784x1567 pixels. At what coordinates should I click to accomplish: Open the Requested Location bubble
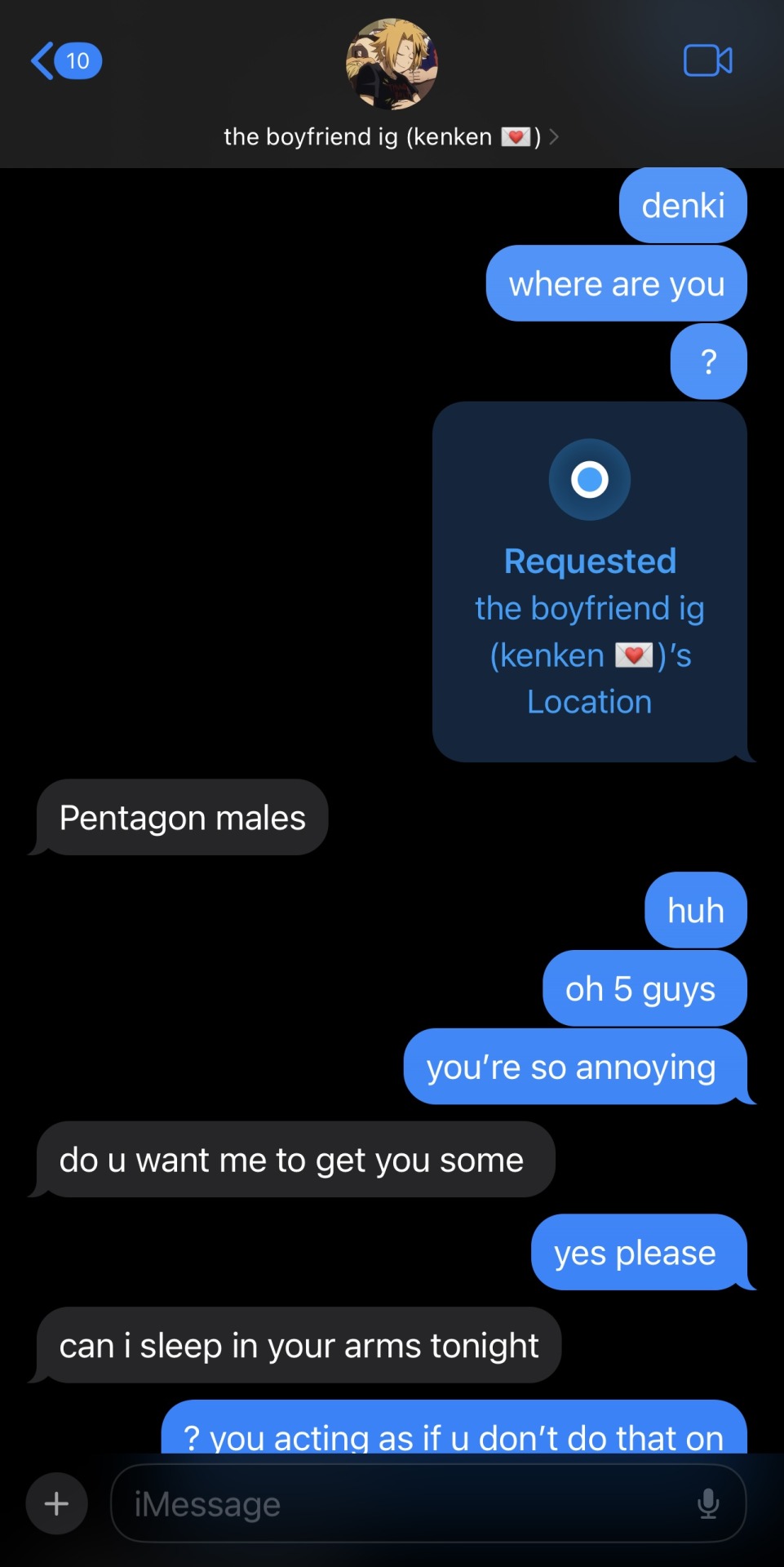coord(589,581)
